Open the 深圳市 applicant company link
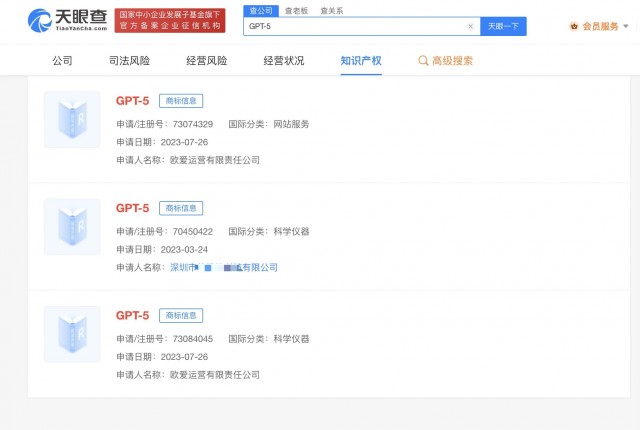 pos(224,268)
